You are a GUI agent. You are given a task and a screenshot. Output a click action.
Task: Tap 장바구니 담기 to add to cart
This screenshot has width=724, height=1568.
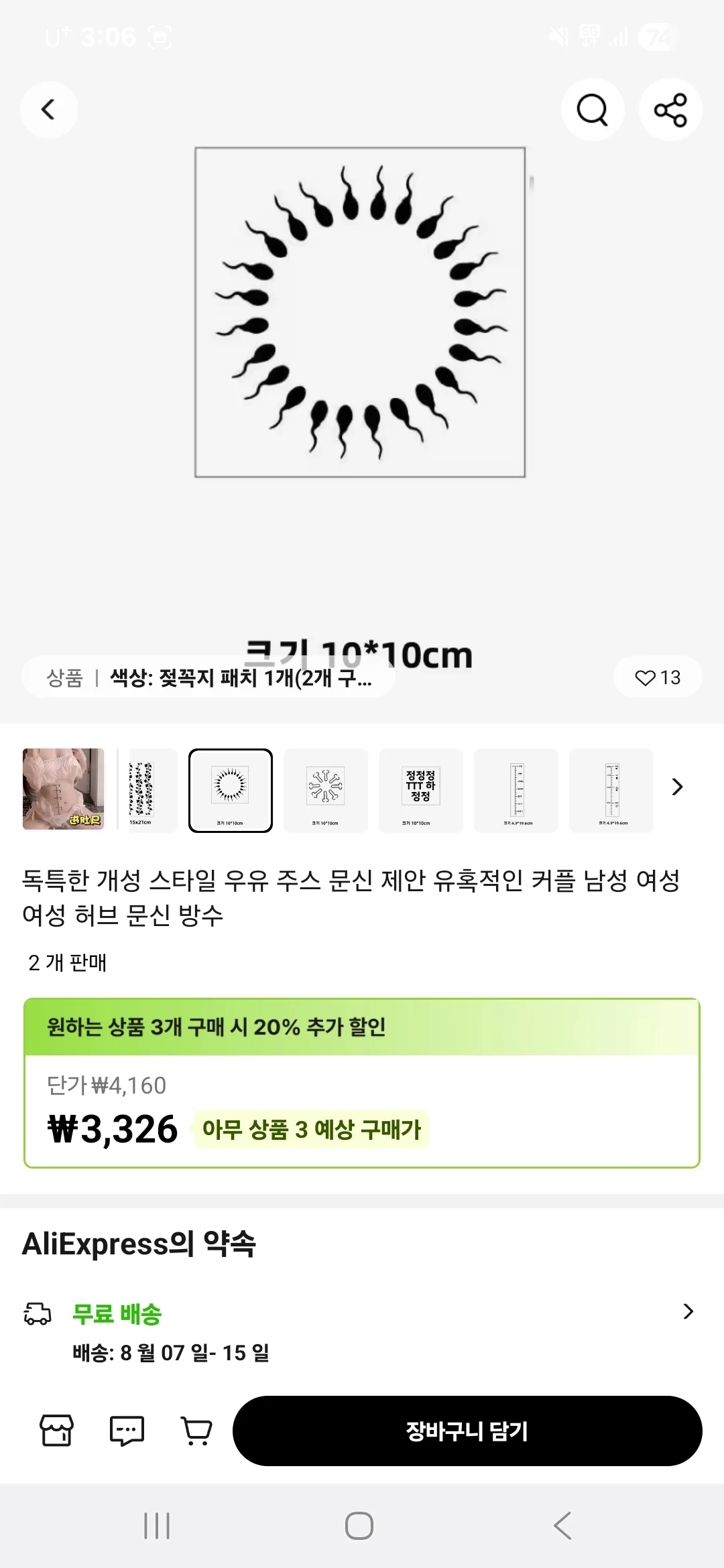click(467, 1431)
